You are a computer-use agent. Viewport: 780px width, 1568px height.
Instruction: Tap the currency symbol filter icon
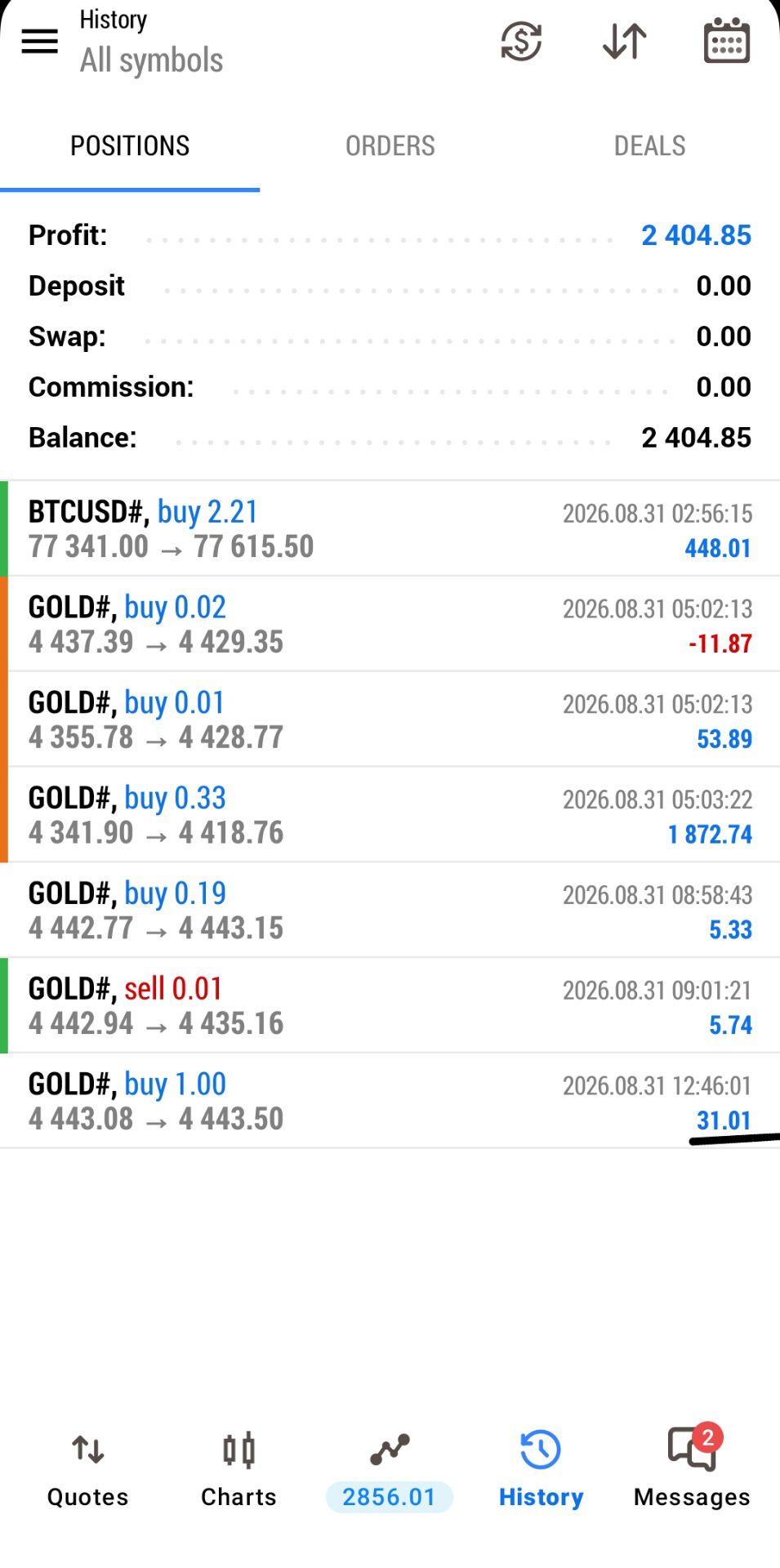coord(521,42)
